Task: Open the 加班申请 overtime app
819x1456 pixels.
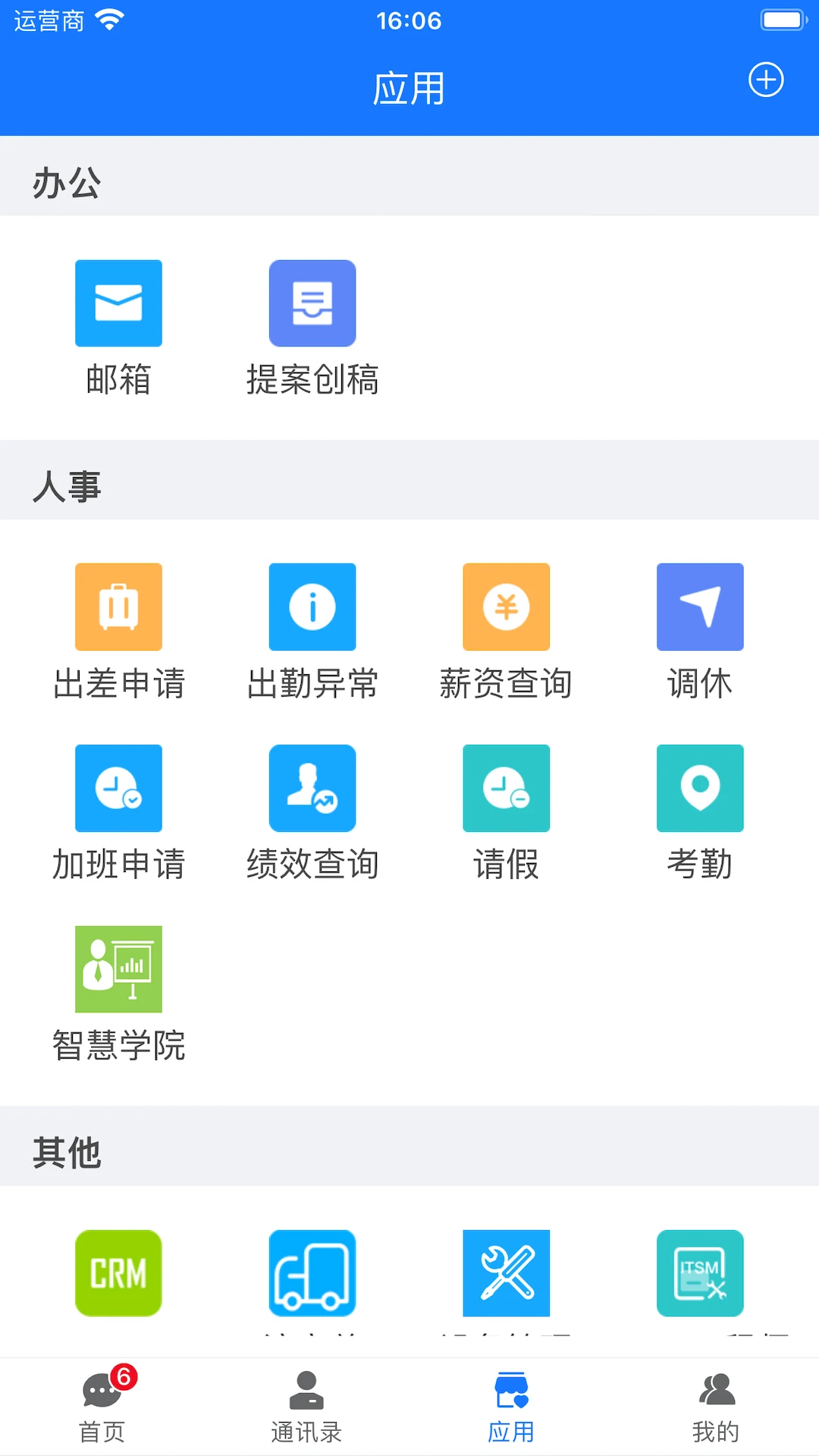Action: [118, 788]
